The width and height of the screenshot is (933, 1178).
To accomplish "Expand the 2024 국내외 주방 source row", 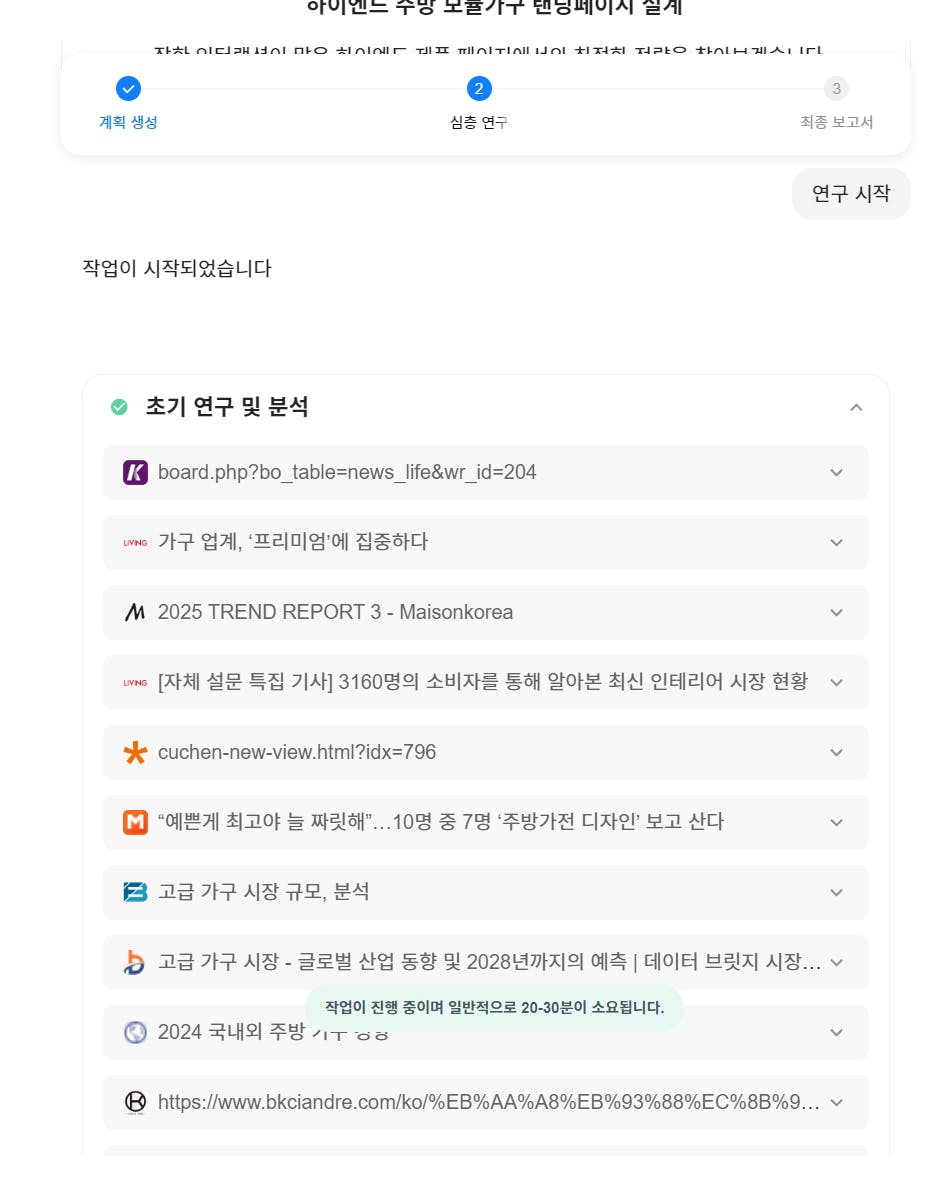I will pos(836,1032).
